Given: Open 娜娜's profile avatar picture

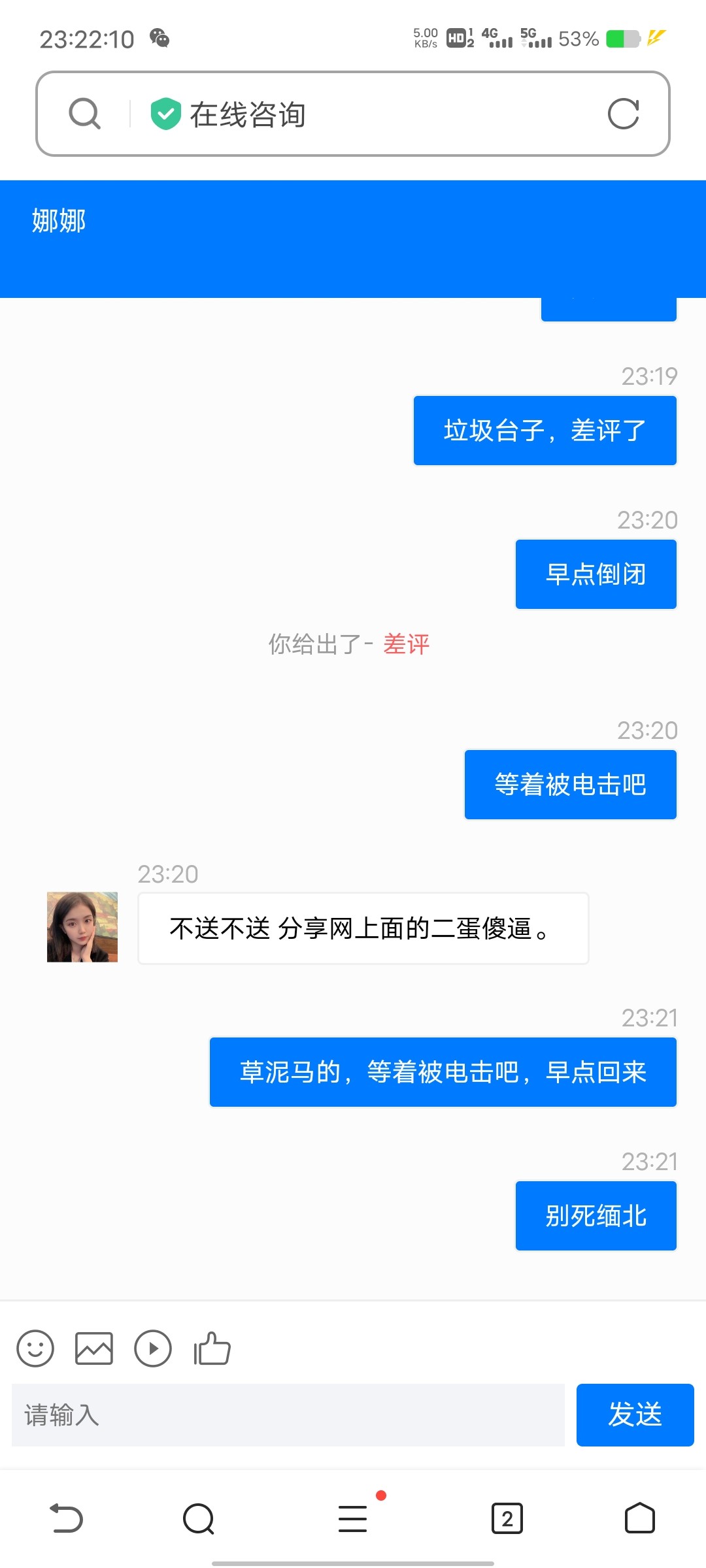Looking at the screenshot, I should 81,927.
